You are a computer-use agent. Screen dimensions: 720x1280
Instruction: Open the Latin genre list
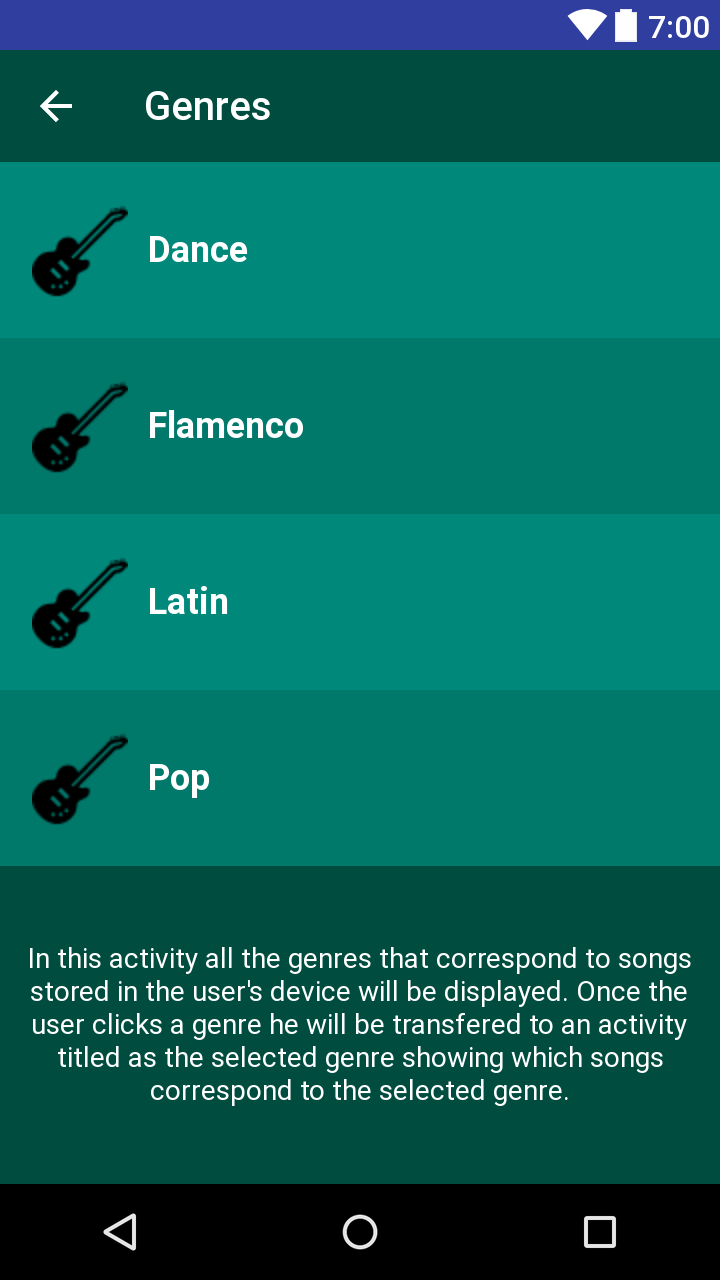coord(360,602)
